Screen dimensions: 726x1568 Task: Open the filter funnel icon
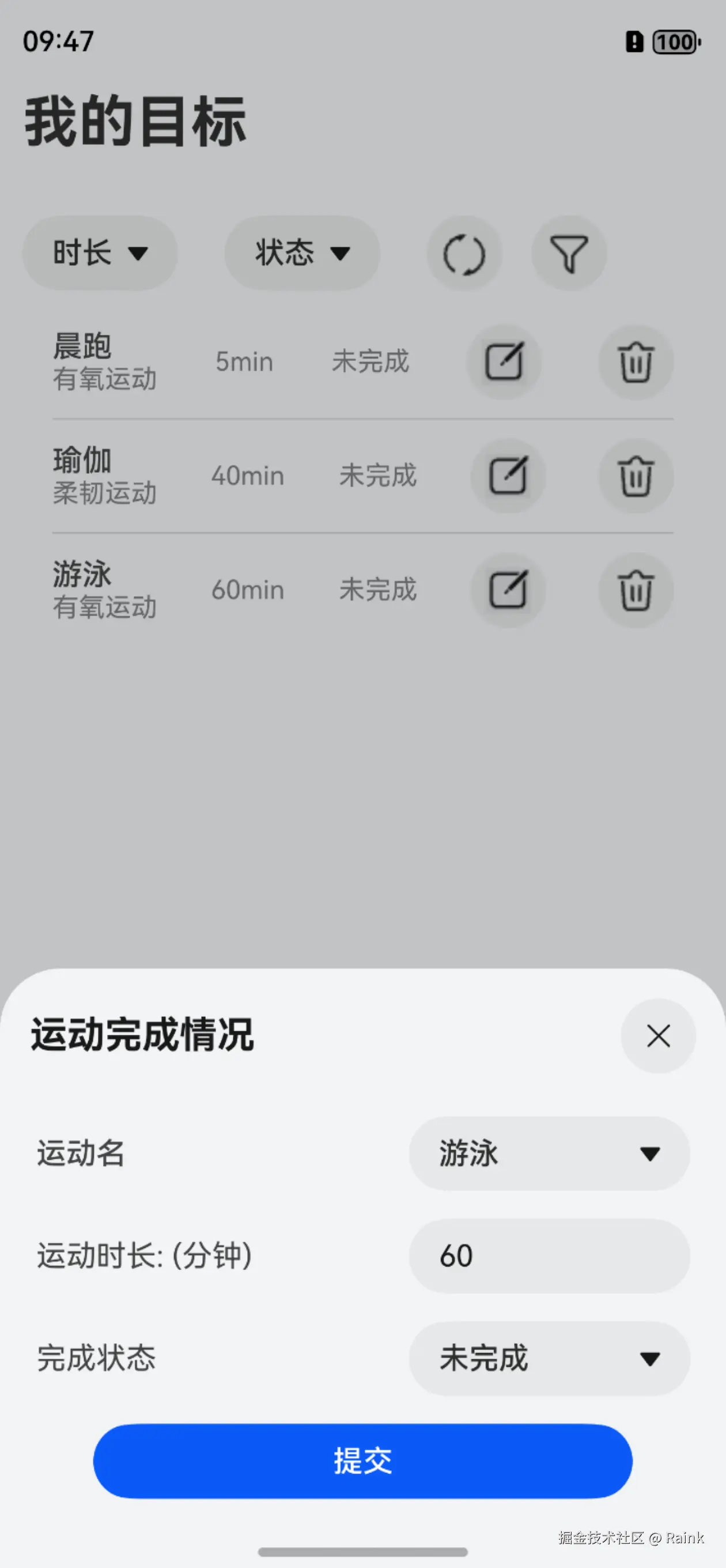569,254
